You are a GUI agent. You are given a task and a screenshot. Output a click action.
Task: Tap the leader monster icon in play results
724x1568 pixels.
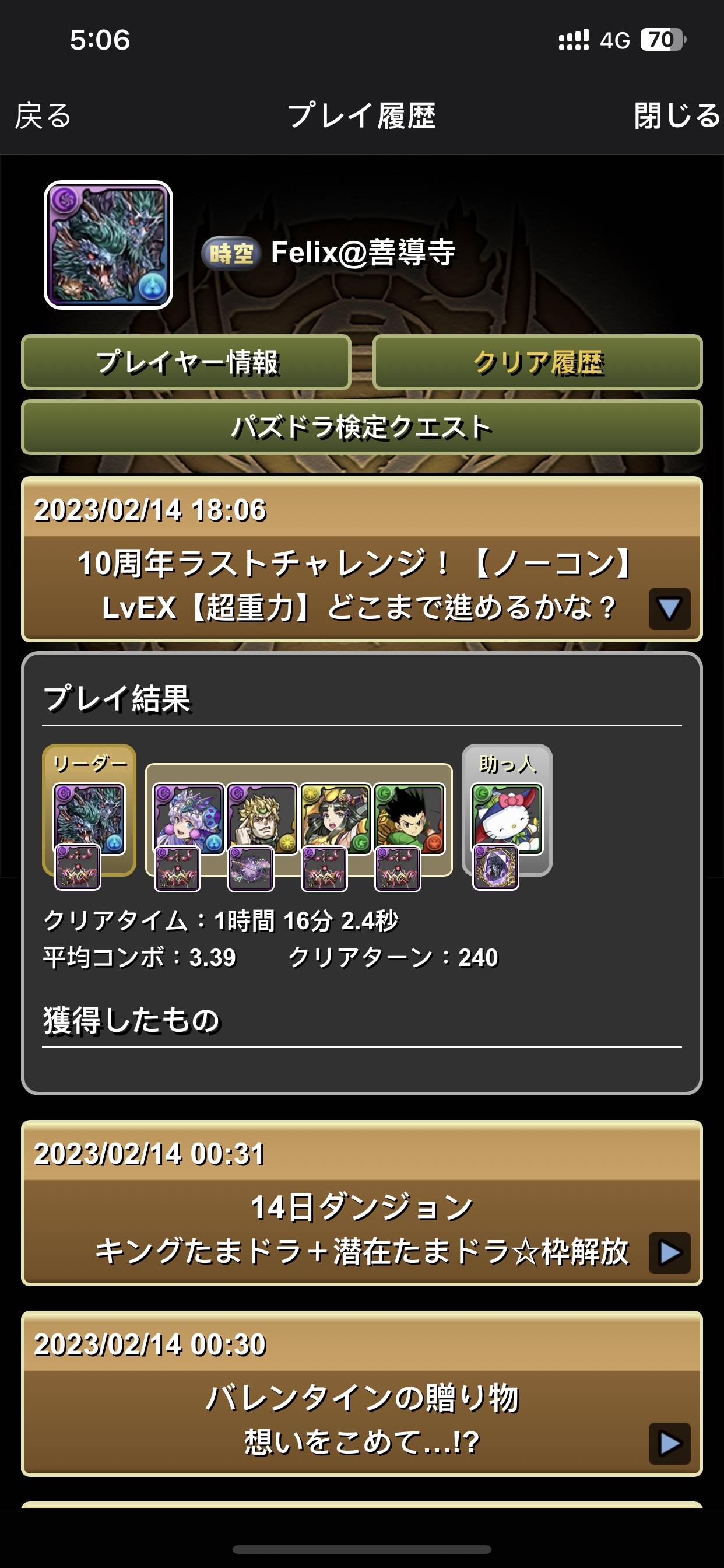pyautogui.click(x=89, y=820)
